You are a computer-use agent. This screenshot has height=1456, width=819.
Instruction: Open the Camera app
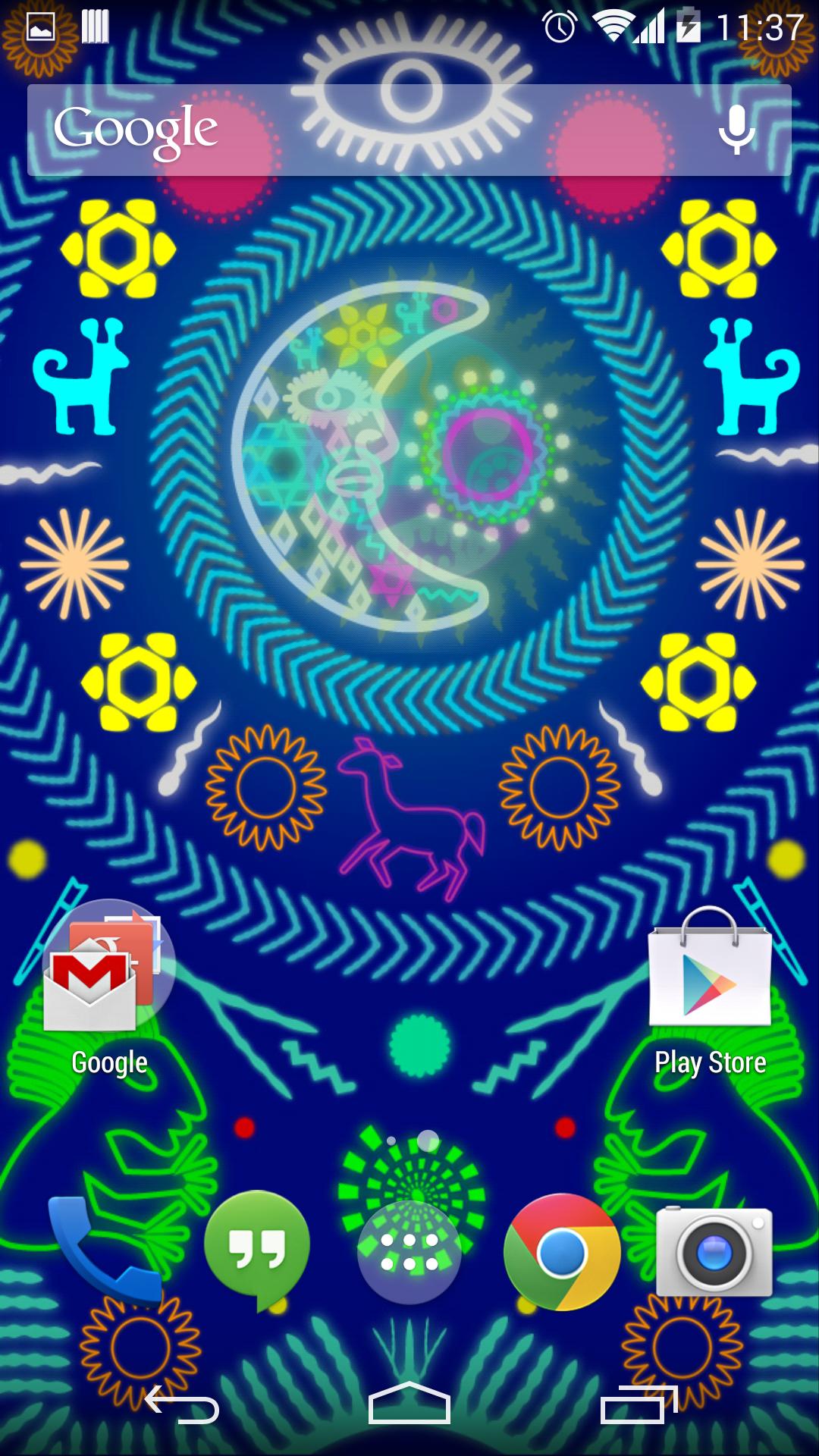pos(714,1251)
